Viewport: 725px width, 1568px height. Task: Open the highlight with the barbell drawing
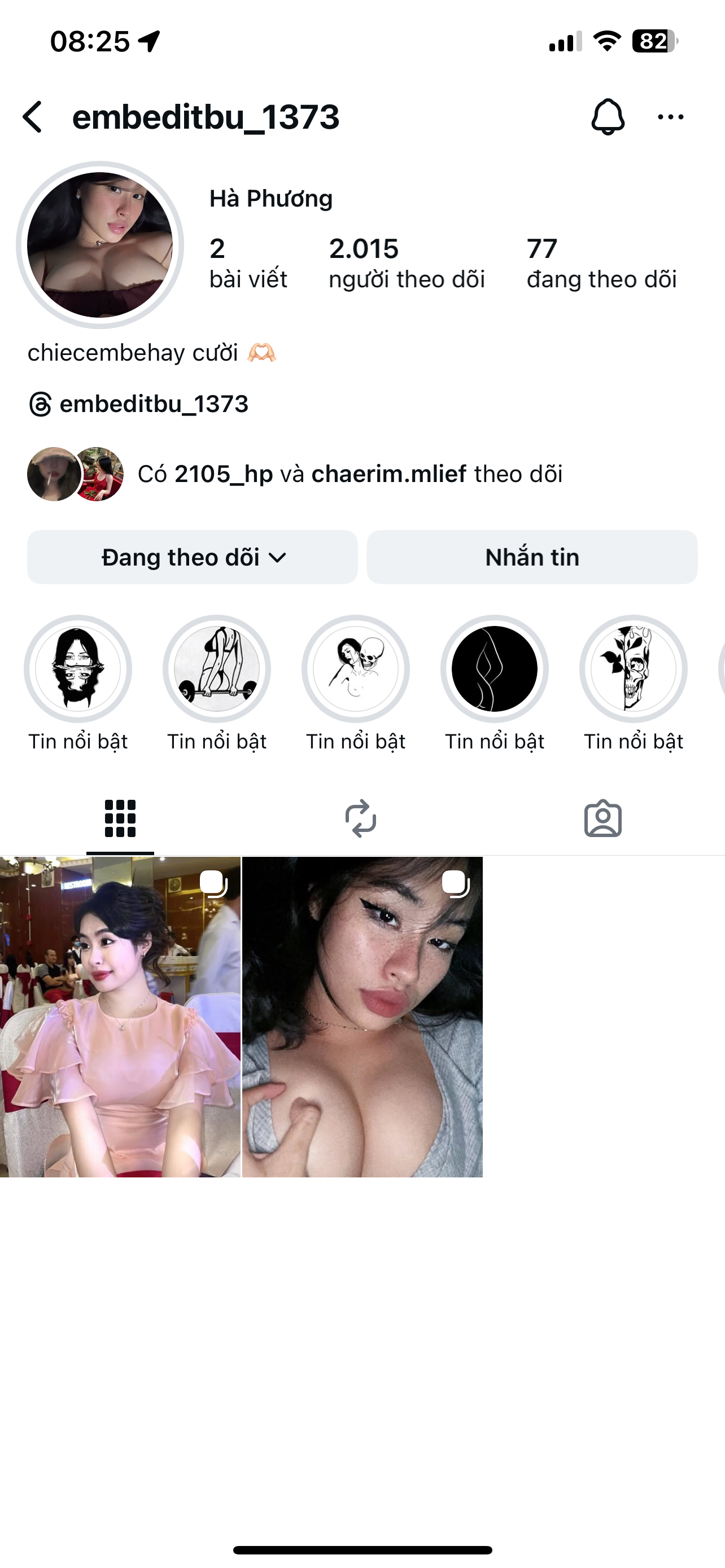(x=217, y=669)
